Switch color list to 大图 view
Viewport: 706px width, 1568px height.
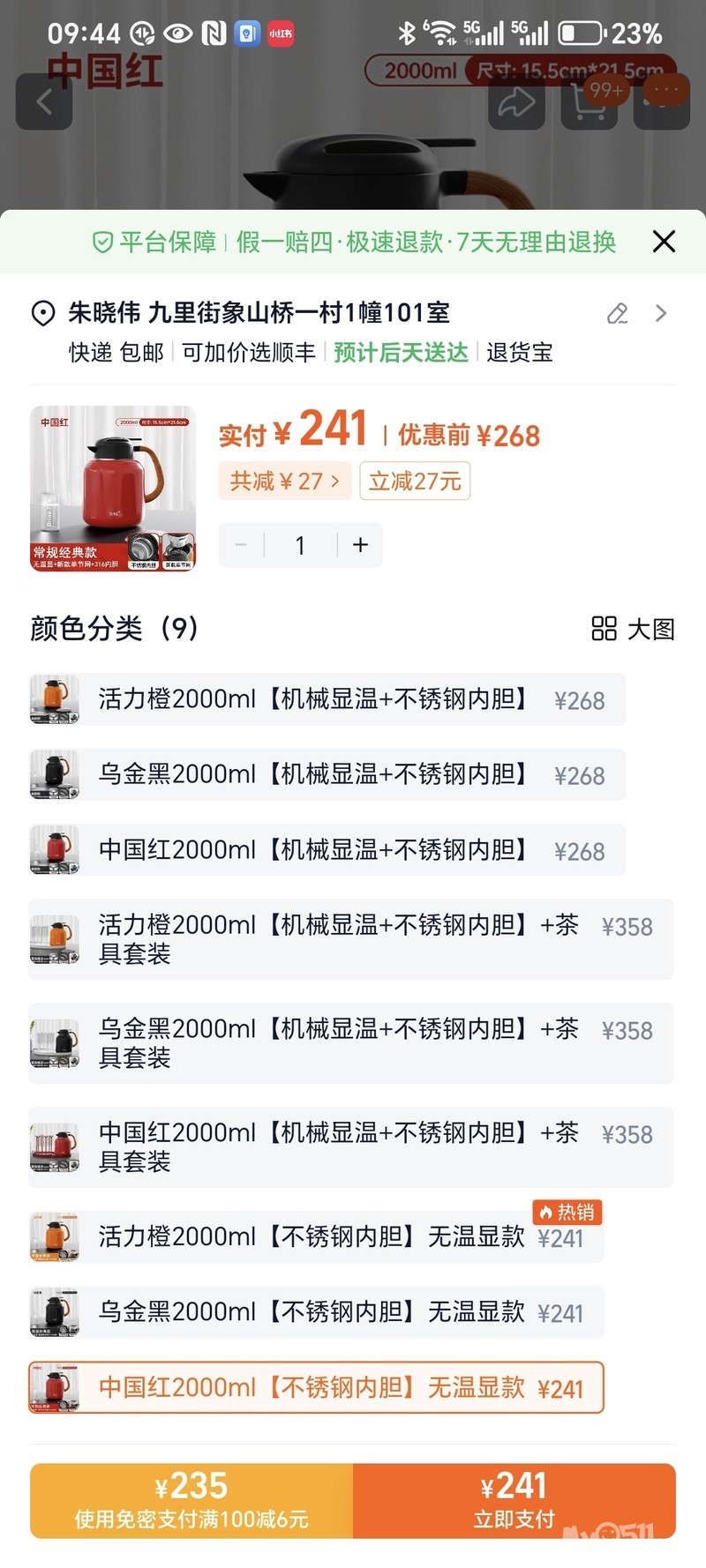point(633,629)
